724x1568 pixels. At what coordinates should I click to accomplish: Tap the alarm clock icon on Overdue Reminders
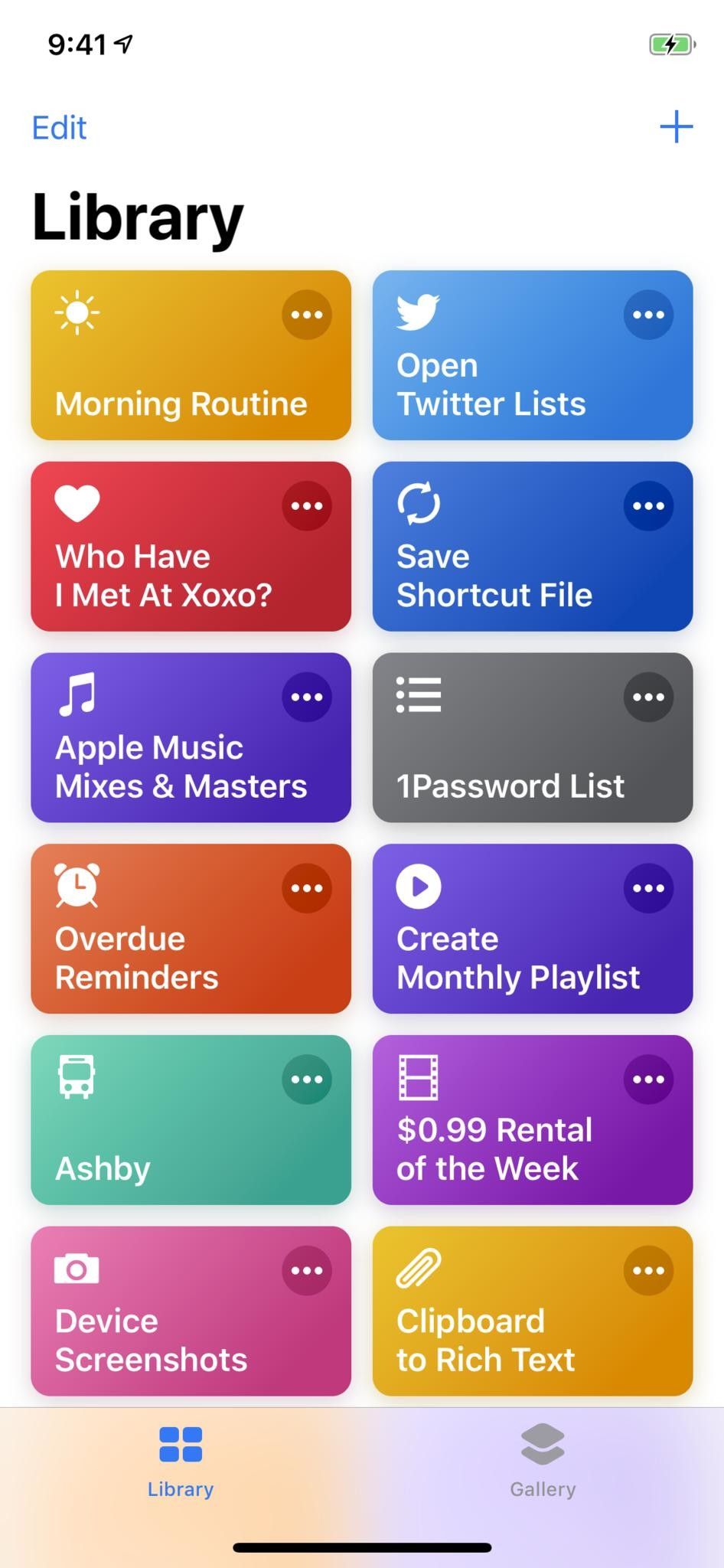pos(77,885)
